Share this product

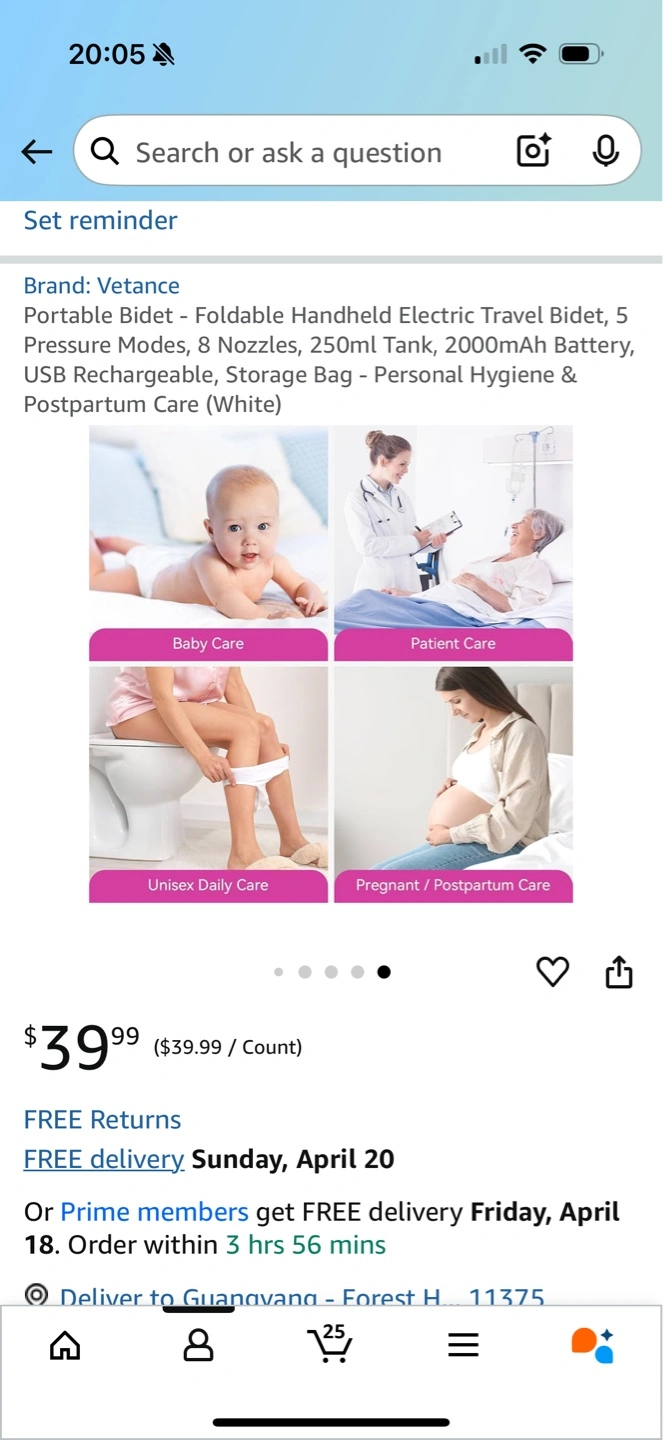pyautogui.click(x=619, y=971)
